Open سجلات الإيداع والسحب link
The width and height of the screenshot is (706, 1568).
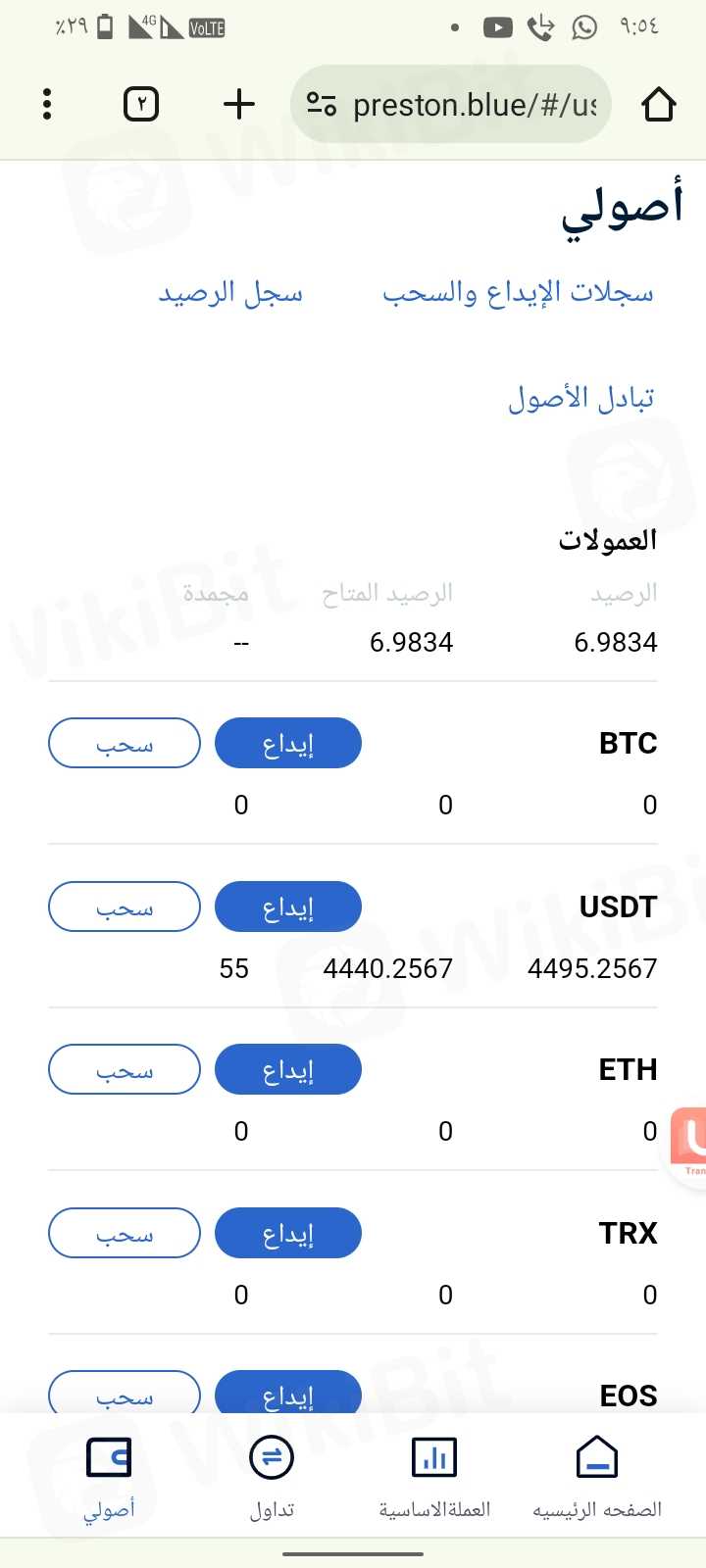518,292
